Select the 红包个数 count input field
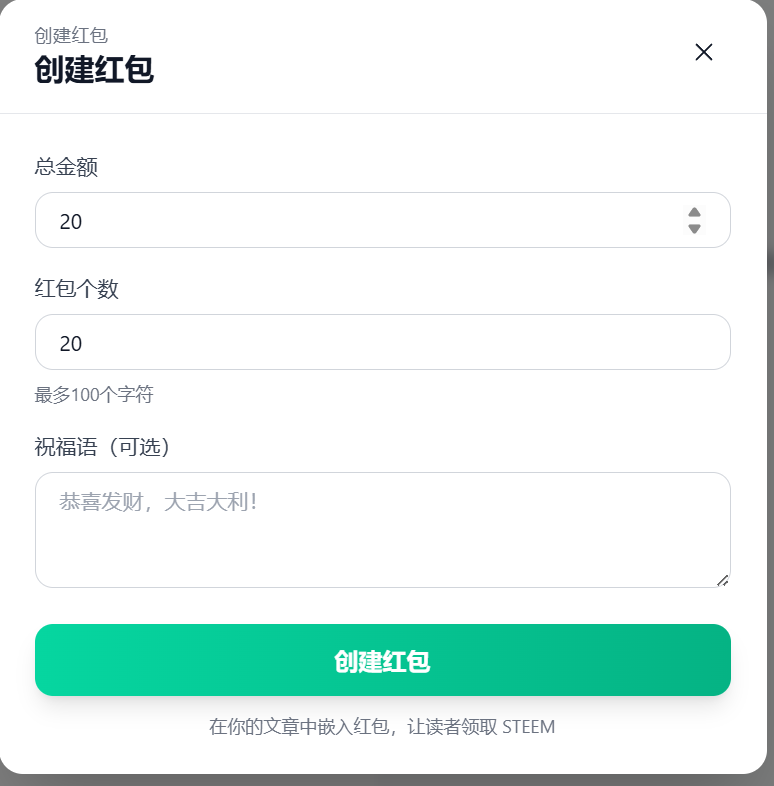The height and width of the screenshot is (786, 774). [300, 342]
